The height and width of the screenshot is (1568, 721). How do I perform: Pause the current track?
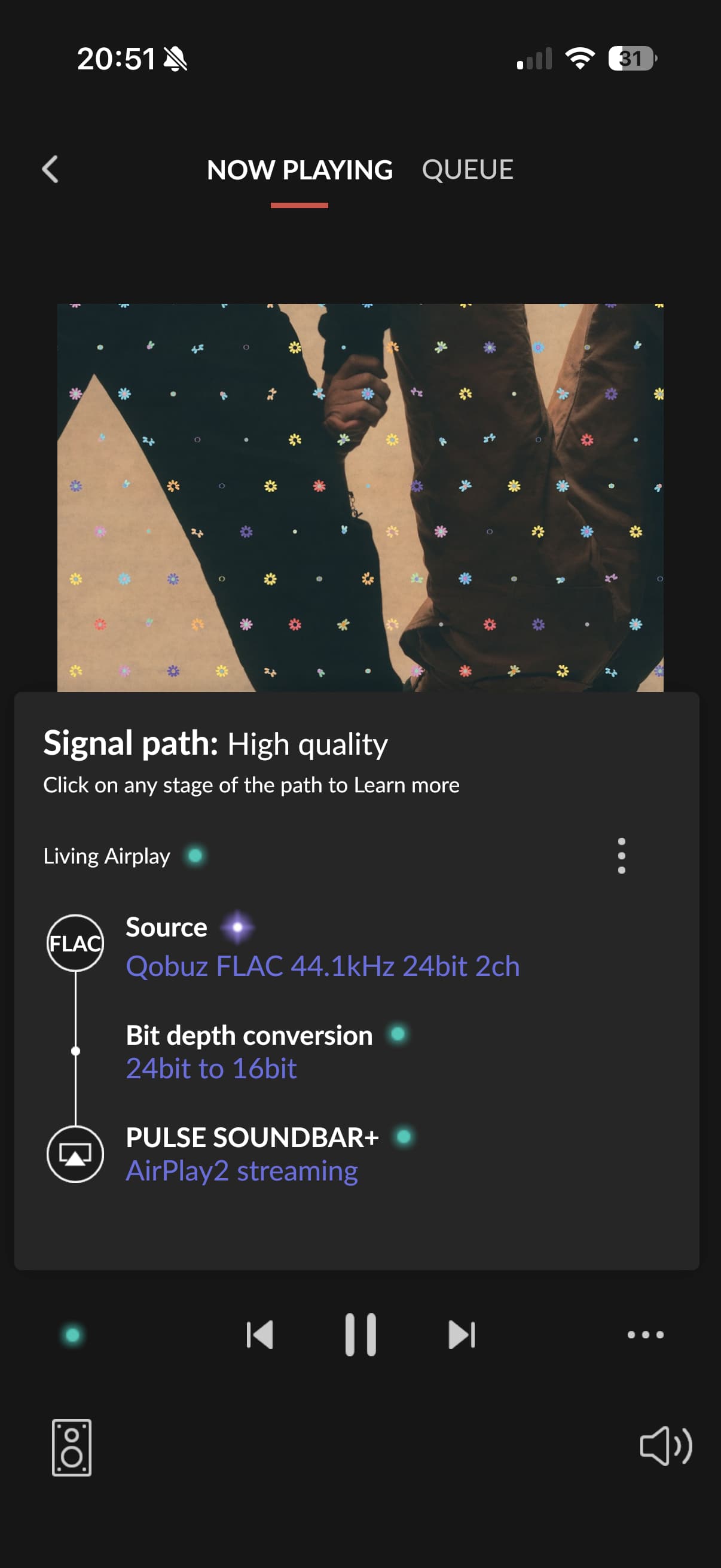click(360, 1335)
